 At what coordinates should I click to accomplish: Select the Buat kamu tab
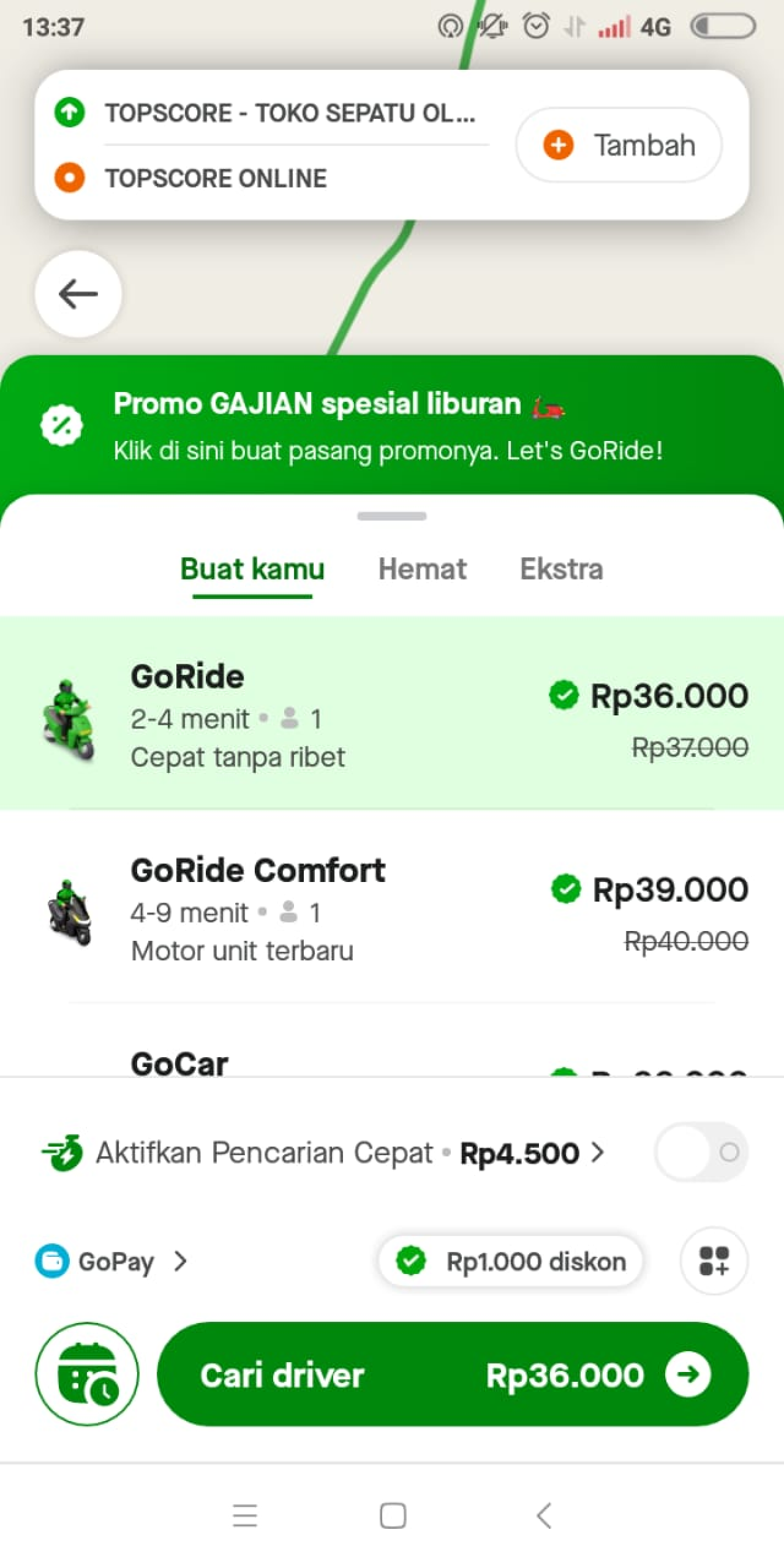[x=252, y=569]
